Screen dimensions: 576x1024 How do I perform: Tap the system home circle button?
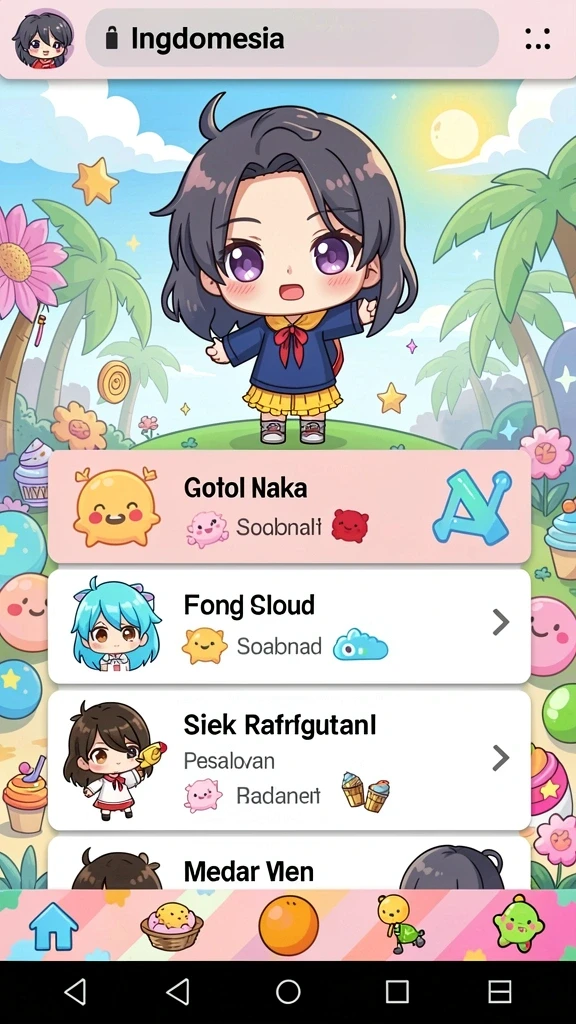(288, 991)
